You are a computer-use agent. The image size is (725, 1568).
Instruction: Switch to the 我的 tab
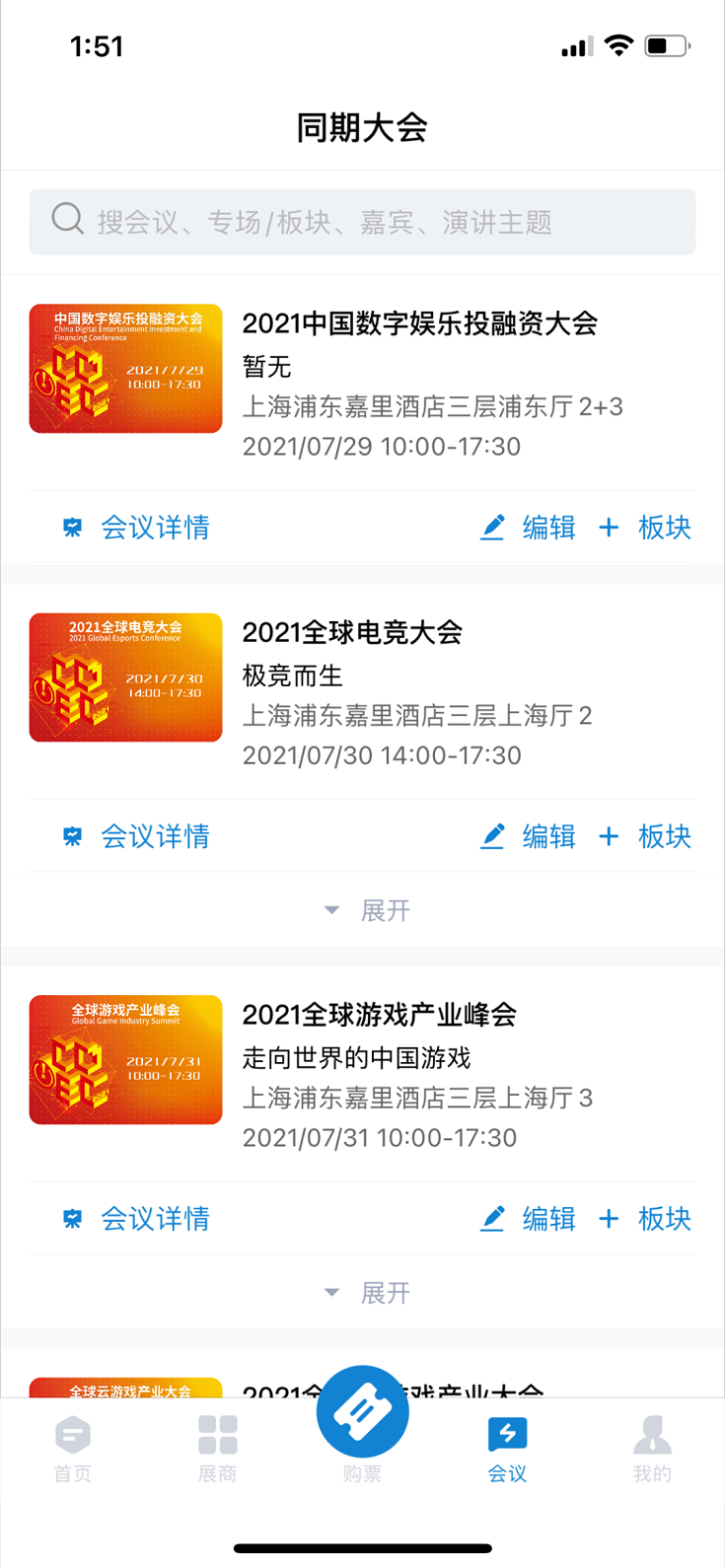point(652,1449)
